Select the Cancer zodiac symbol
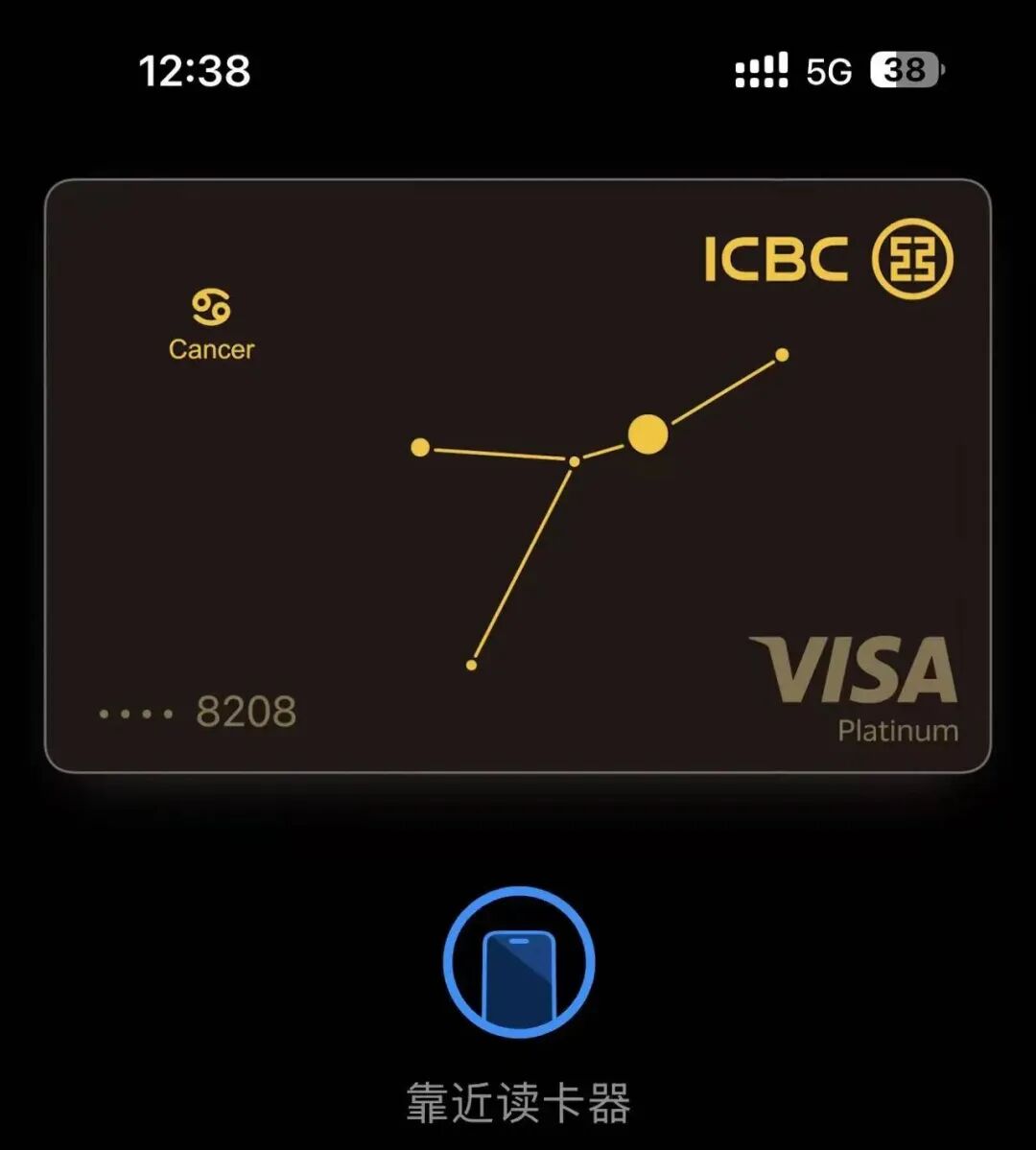The width and height of the screenshot is (1036, 1150). pos(211,305)
